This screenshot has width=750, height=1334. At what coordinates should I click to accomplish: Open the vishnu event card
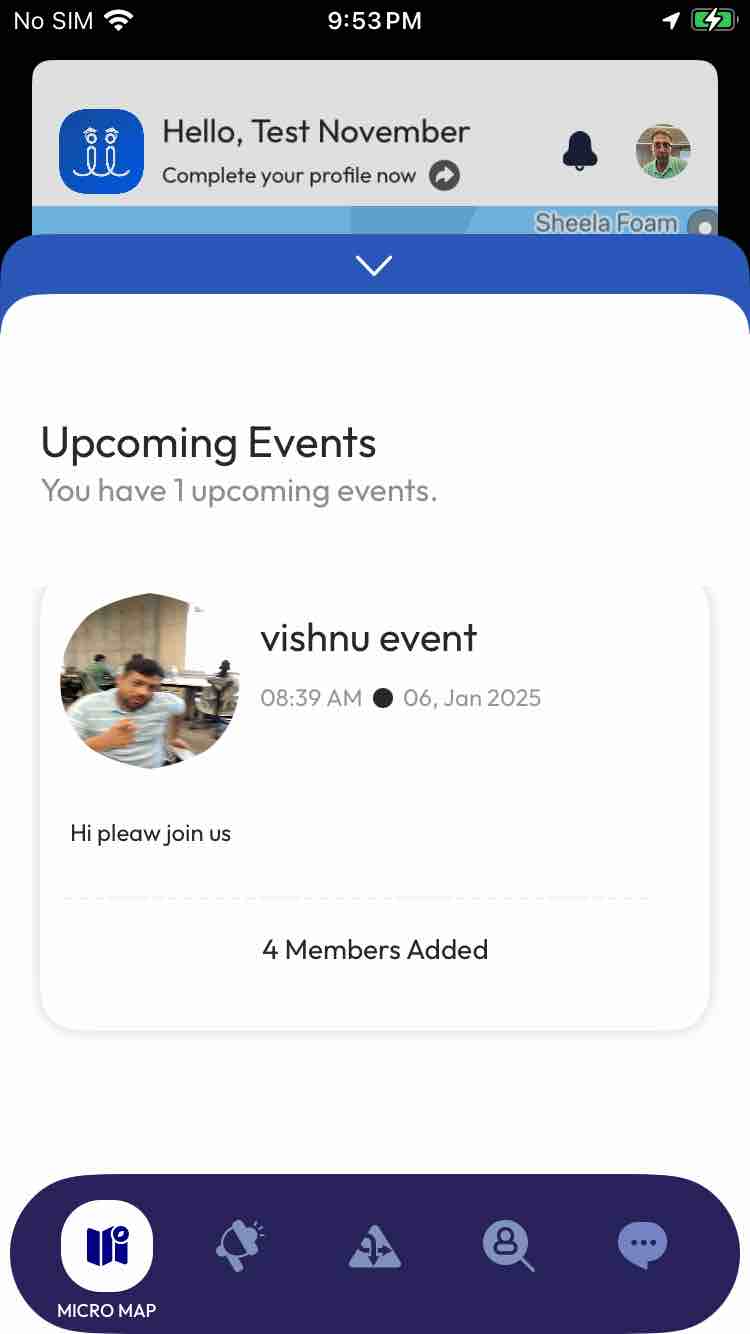click(x=374, y=807)
